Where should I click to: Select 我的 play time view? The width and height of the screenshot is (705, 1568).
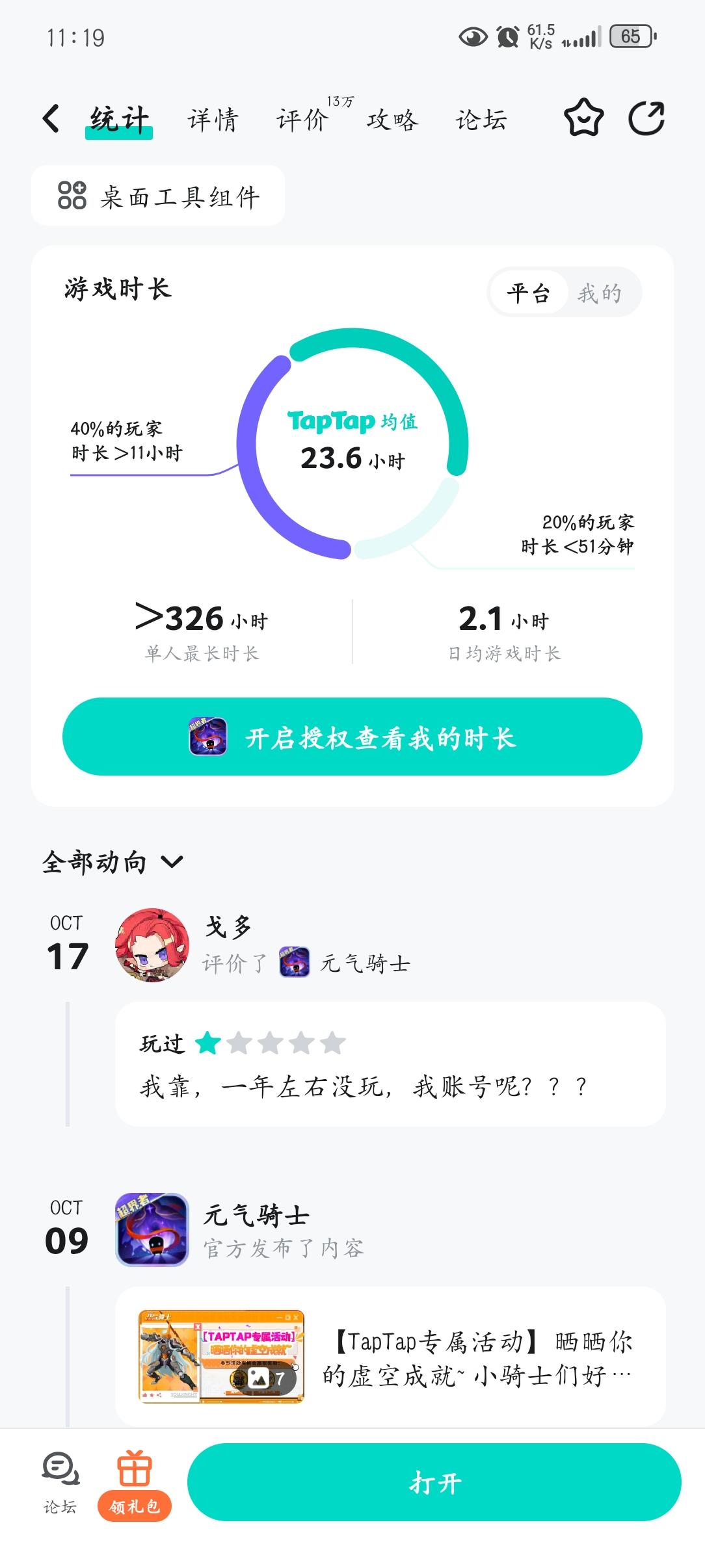click(600, 293)
